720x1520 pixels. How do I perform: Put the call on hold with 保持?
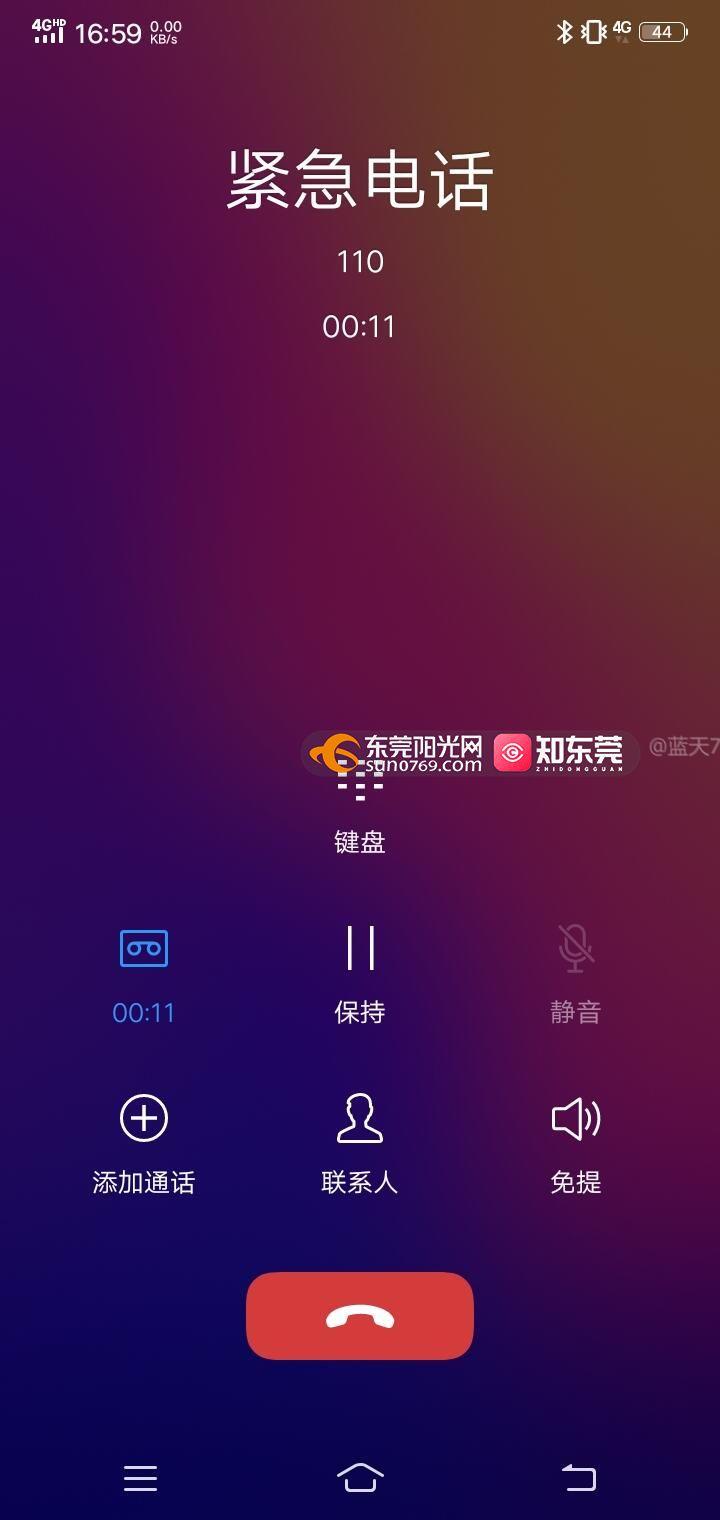360,950
